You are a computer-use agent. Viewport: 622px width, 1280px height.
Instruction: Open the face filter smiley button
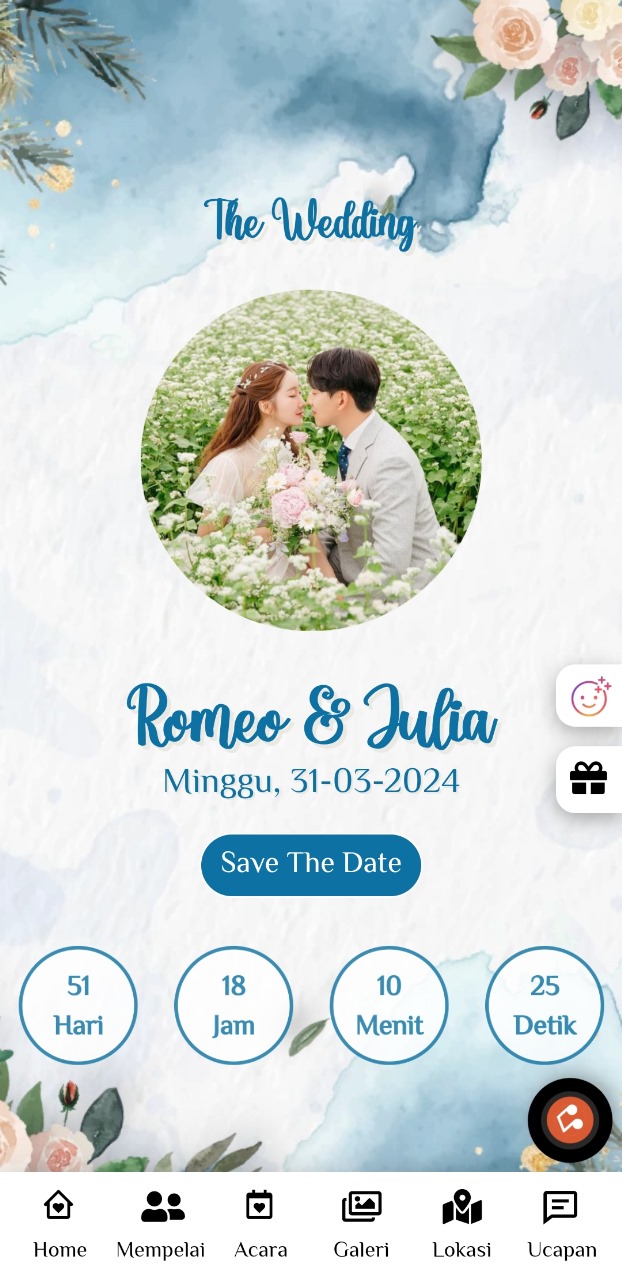click(590, 696)
